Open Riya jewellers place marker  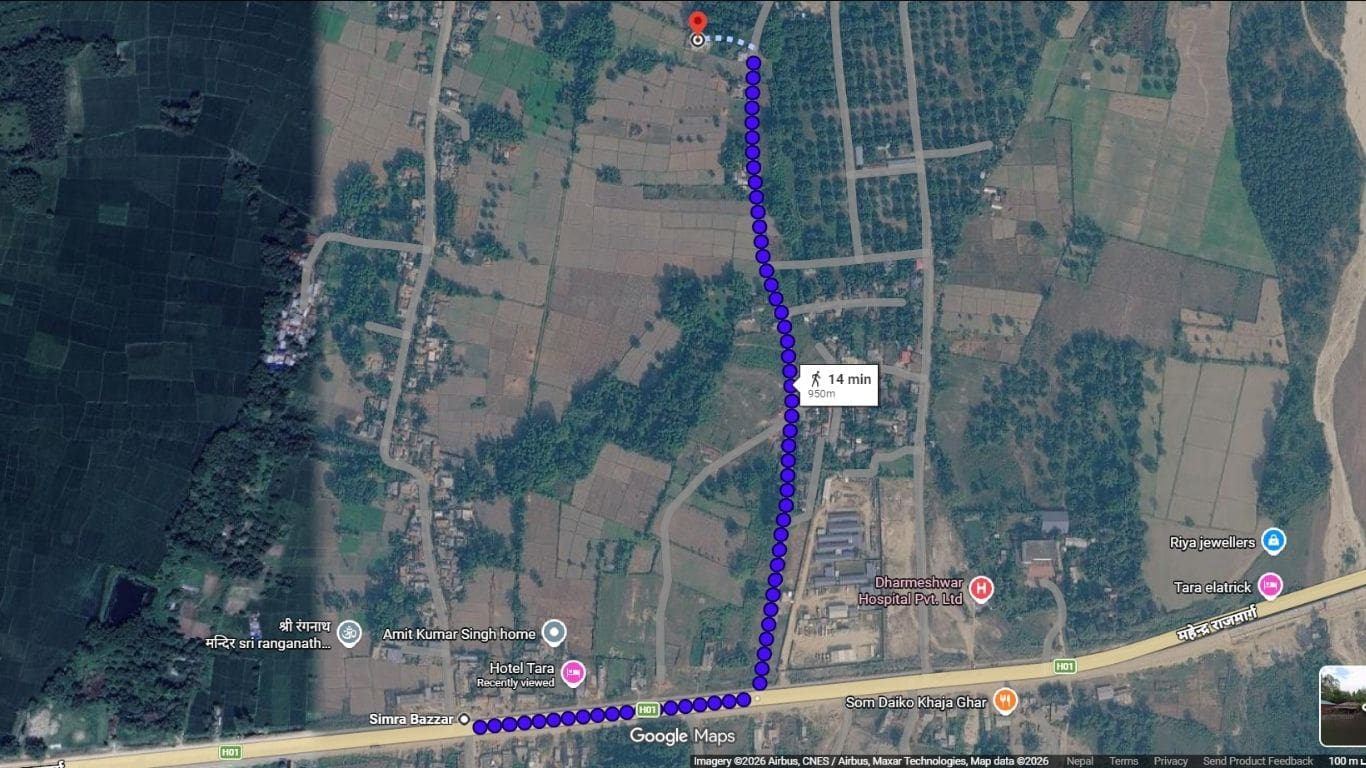pos(1272,542)
